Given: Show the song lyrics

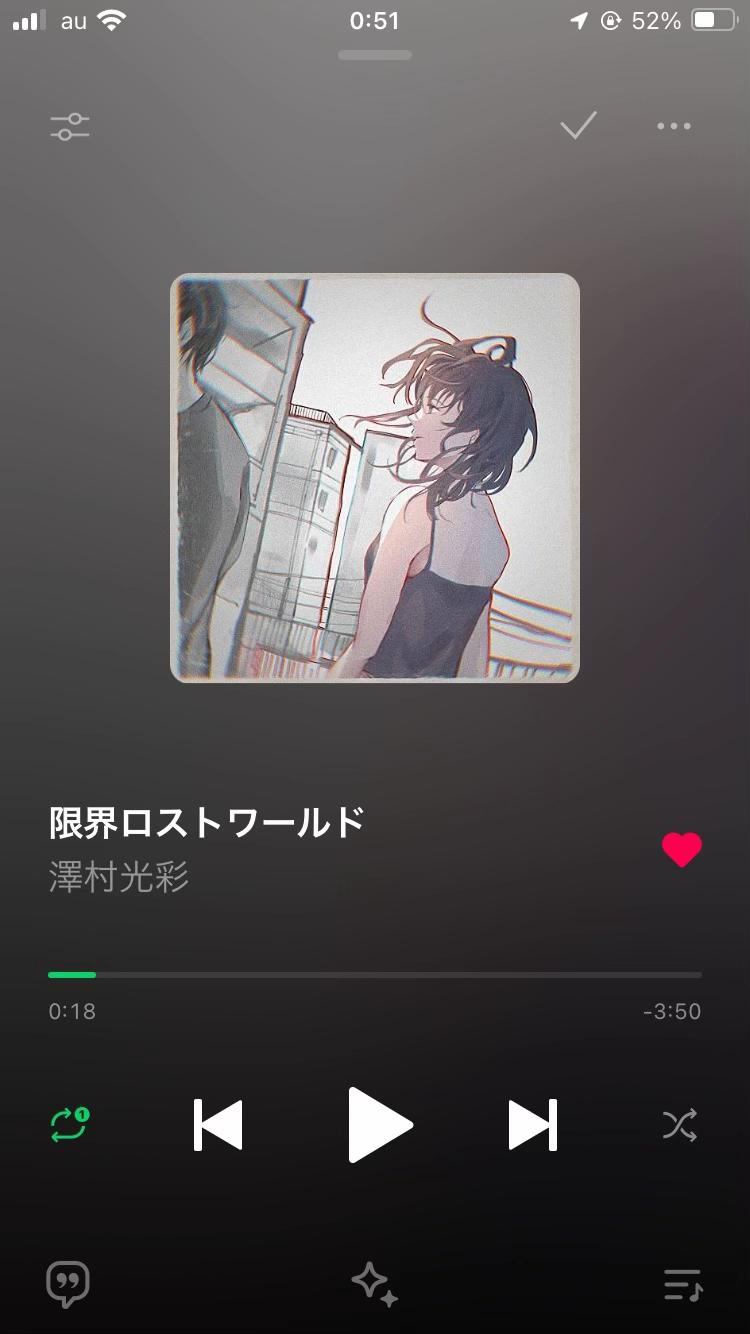Looking at the screenshot, I should 68,1284.
